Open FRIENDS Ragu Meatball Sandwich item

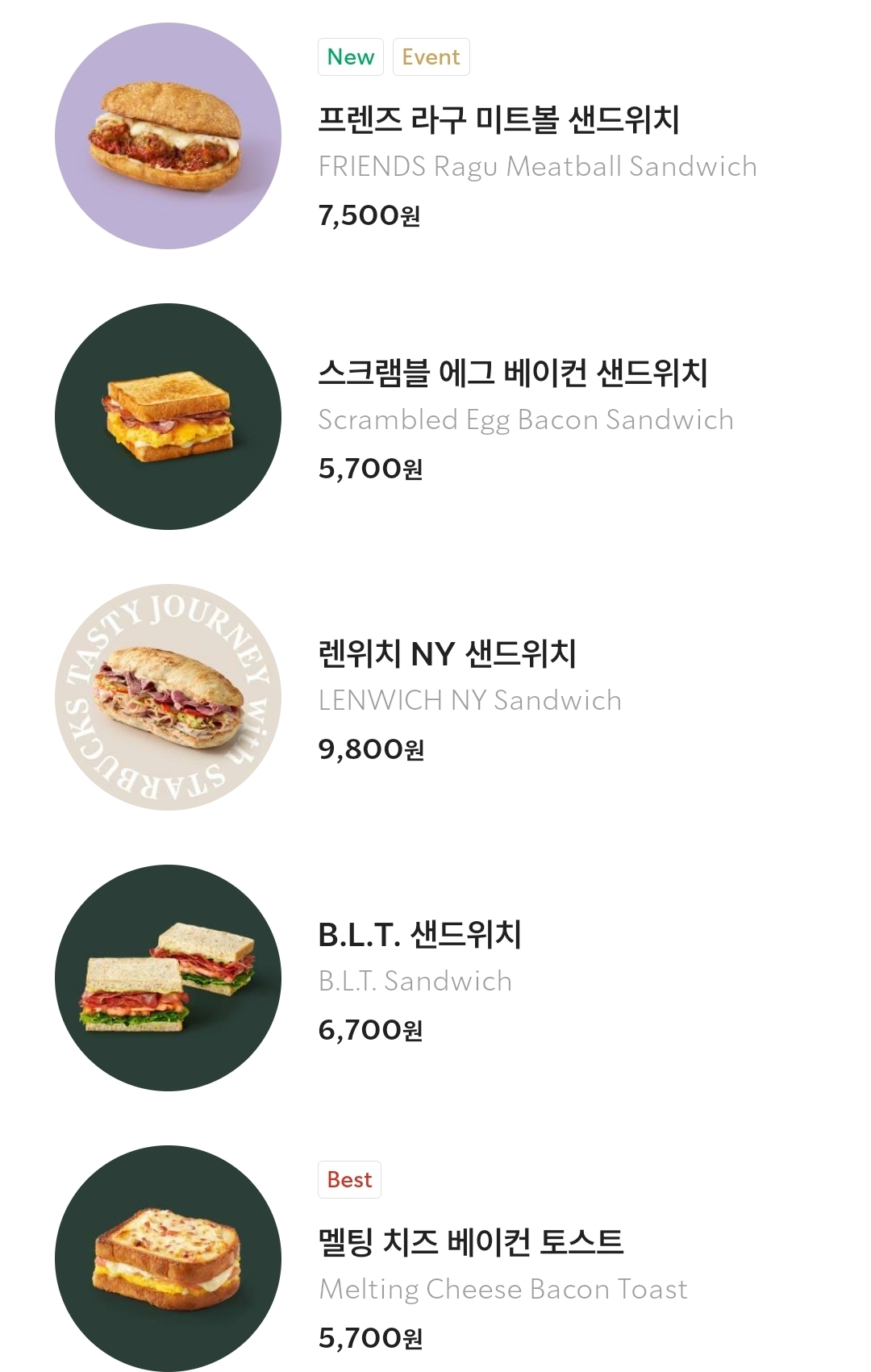(x=498, y=121)
